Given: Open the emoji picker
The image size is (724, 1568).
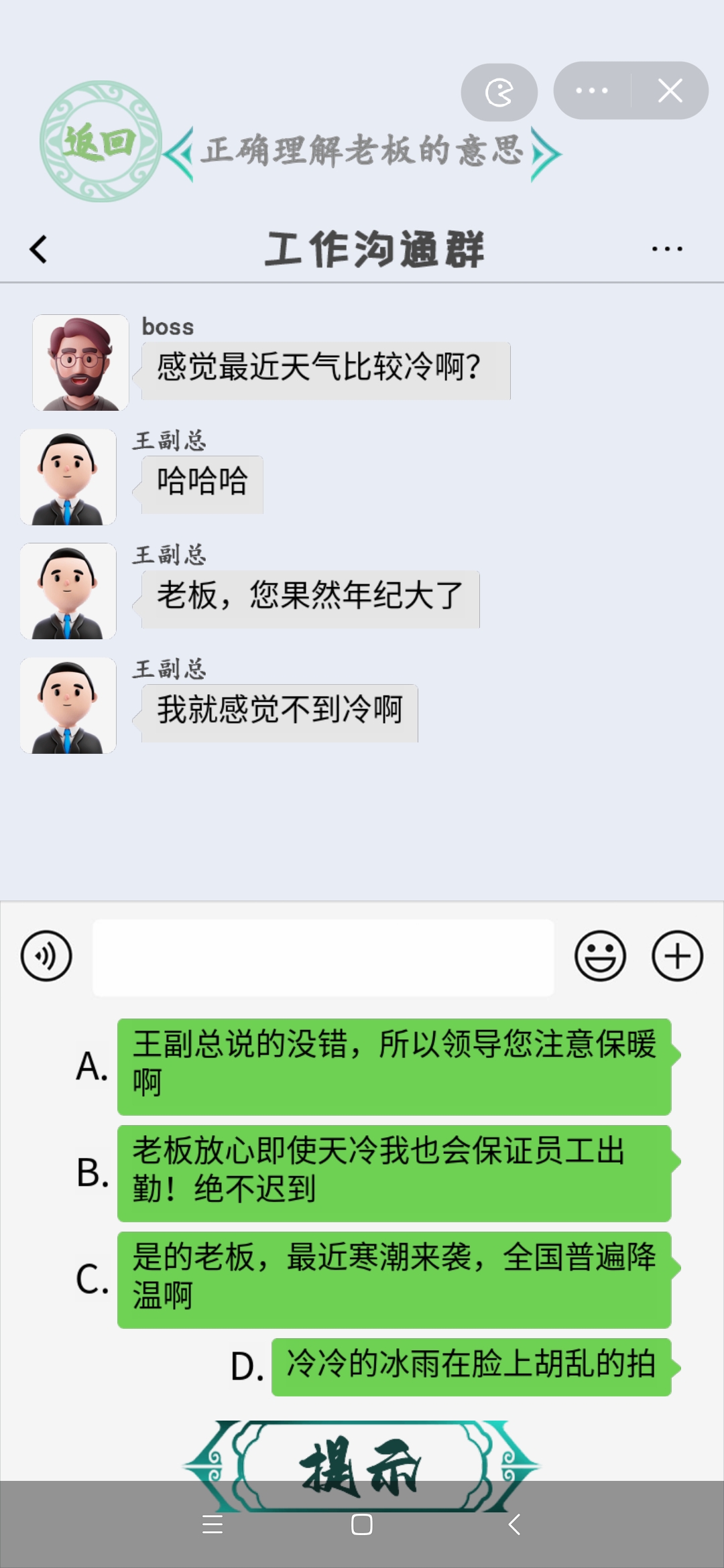Looking at the screenshot, I should point(600,956).
